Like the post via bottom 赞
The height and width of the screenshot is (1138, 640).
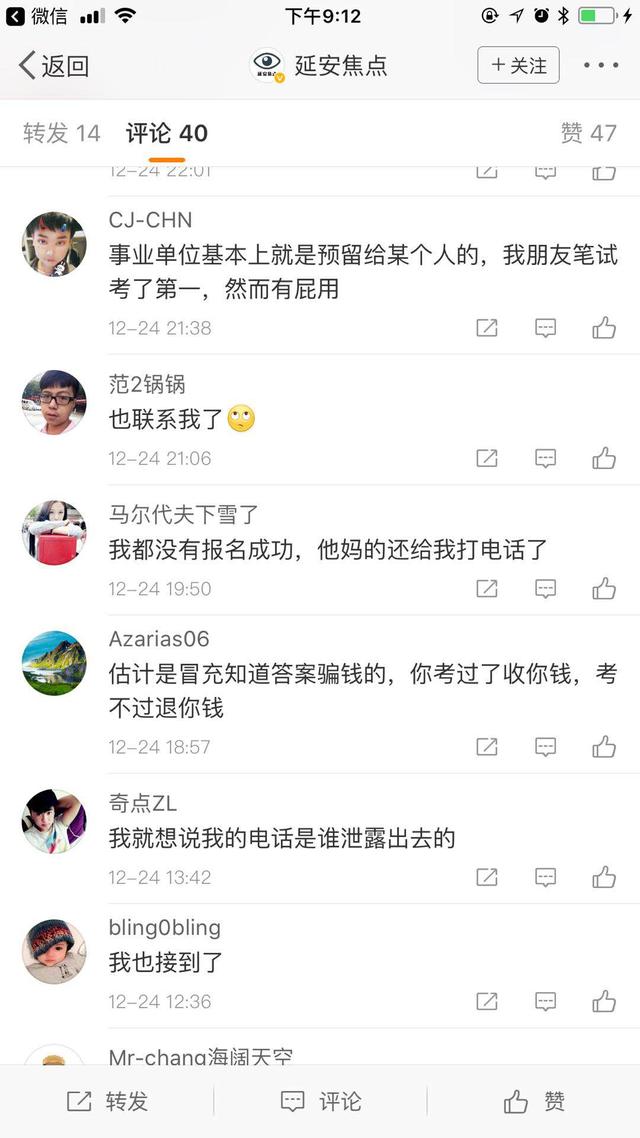point(534,1101)
